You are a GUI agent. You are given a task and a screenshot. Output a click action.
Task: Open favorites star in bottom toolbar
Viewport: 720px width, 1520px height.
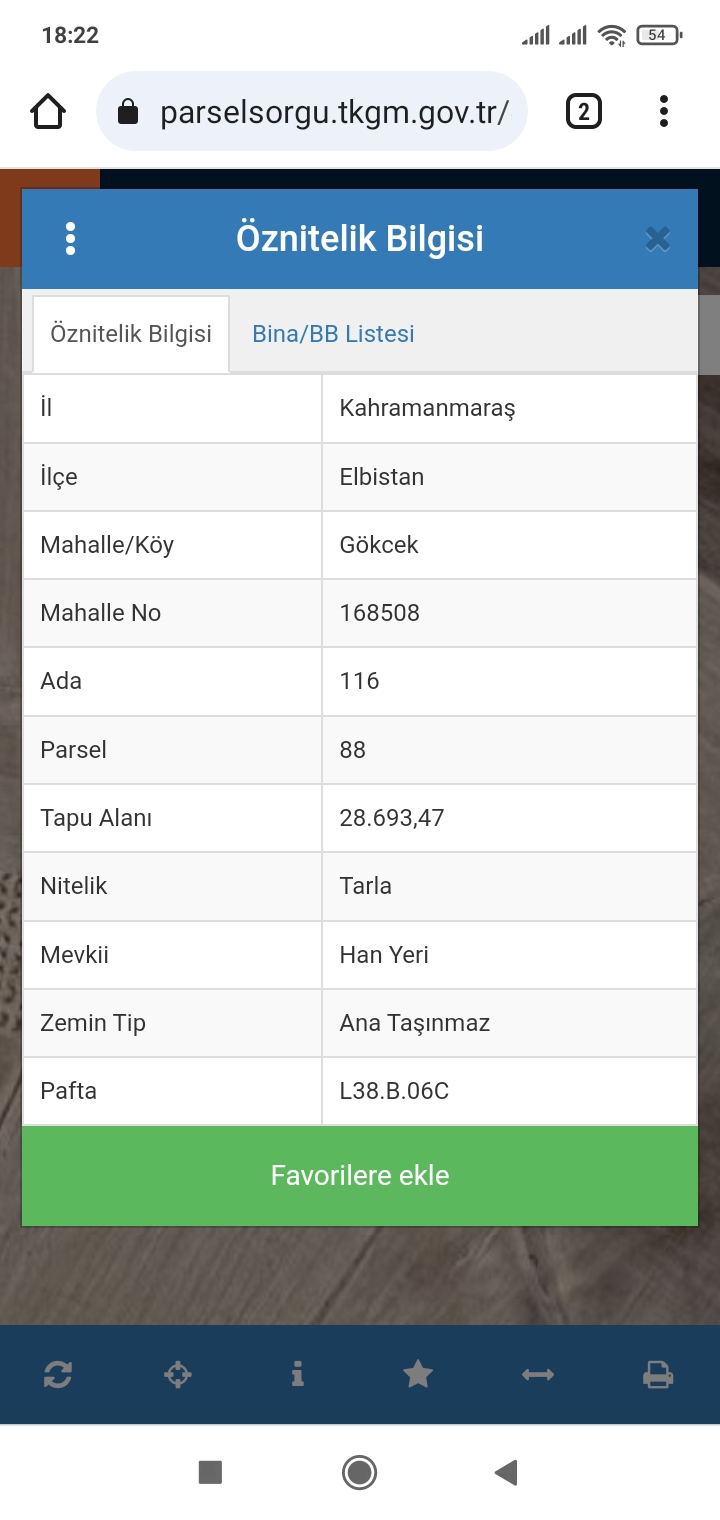coord(418,1375)
